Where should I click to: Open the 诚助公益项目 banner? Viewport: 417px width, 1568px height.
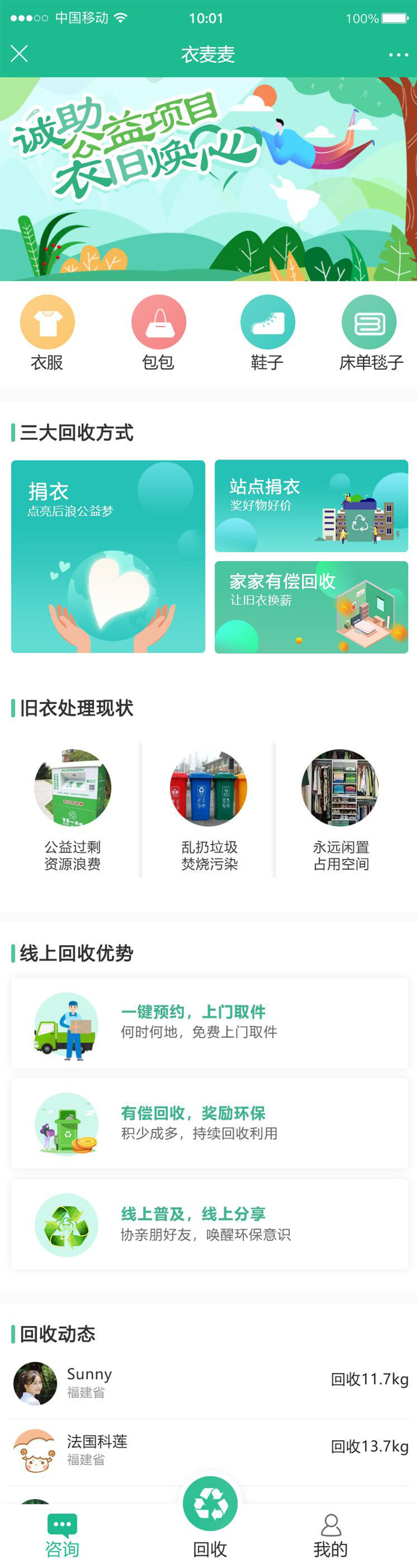[208, 179]
